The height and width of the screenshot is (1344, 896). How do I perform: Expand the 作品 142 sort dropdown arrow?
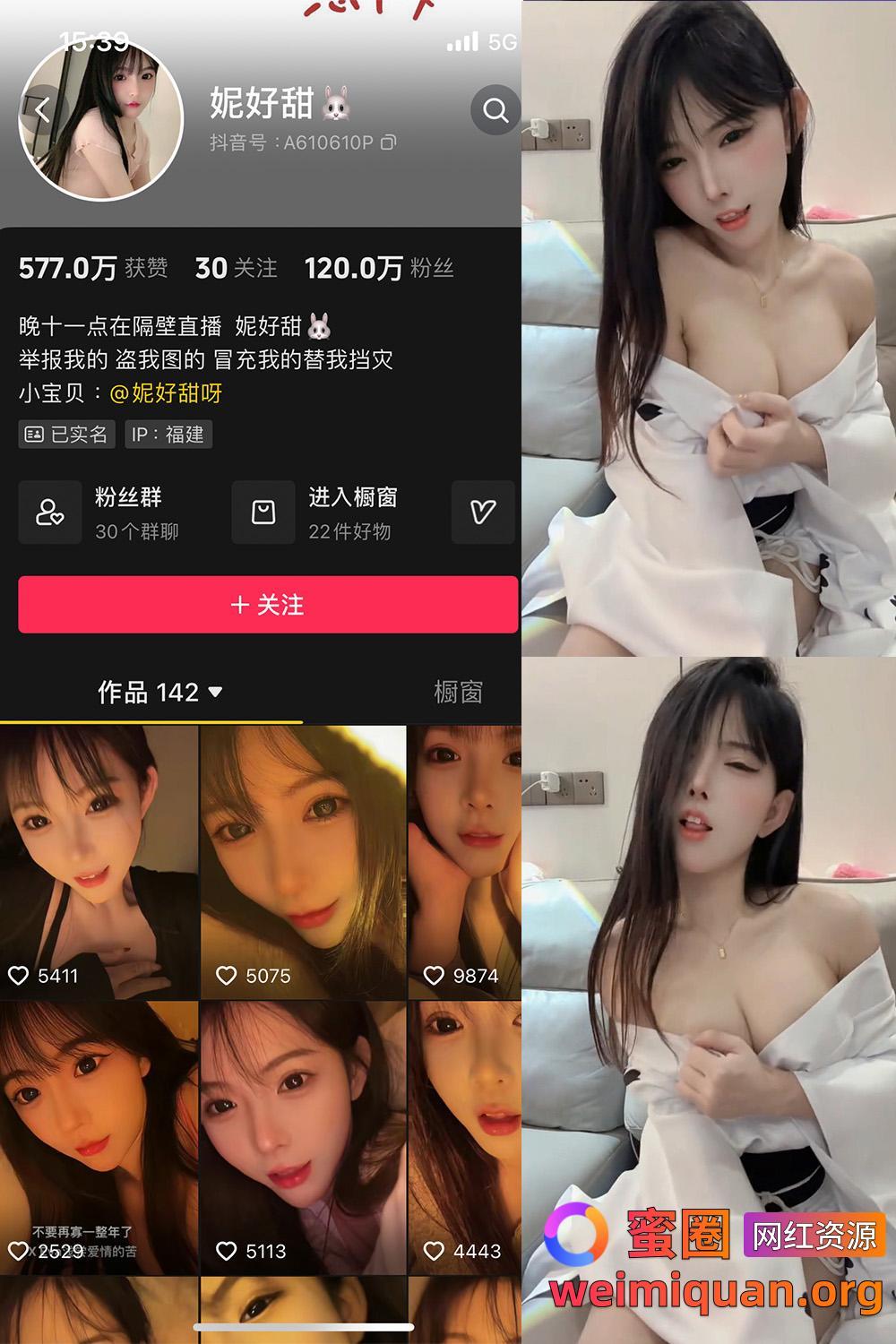[213, 693]
